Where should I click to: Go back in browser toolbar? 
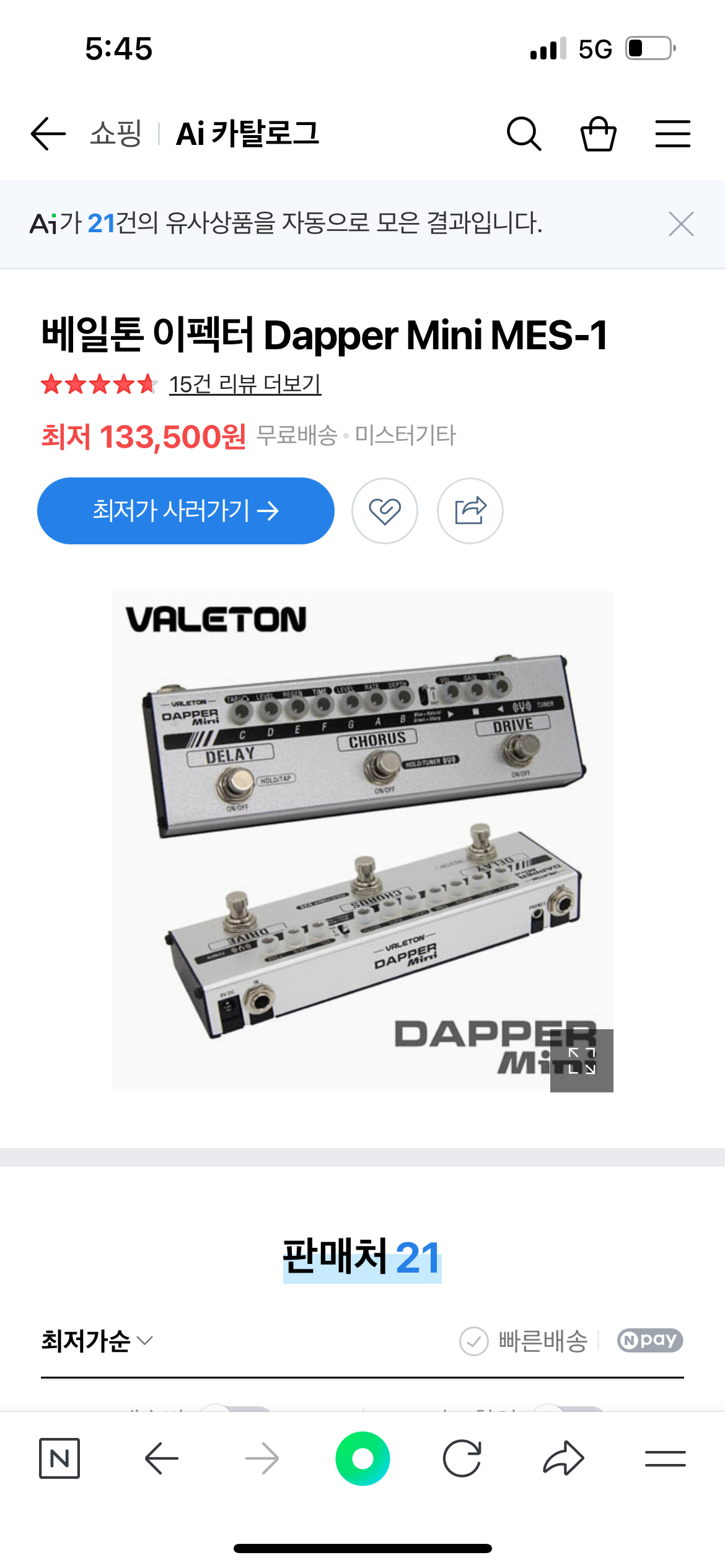coord(162,1458)
